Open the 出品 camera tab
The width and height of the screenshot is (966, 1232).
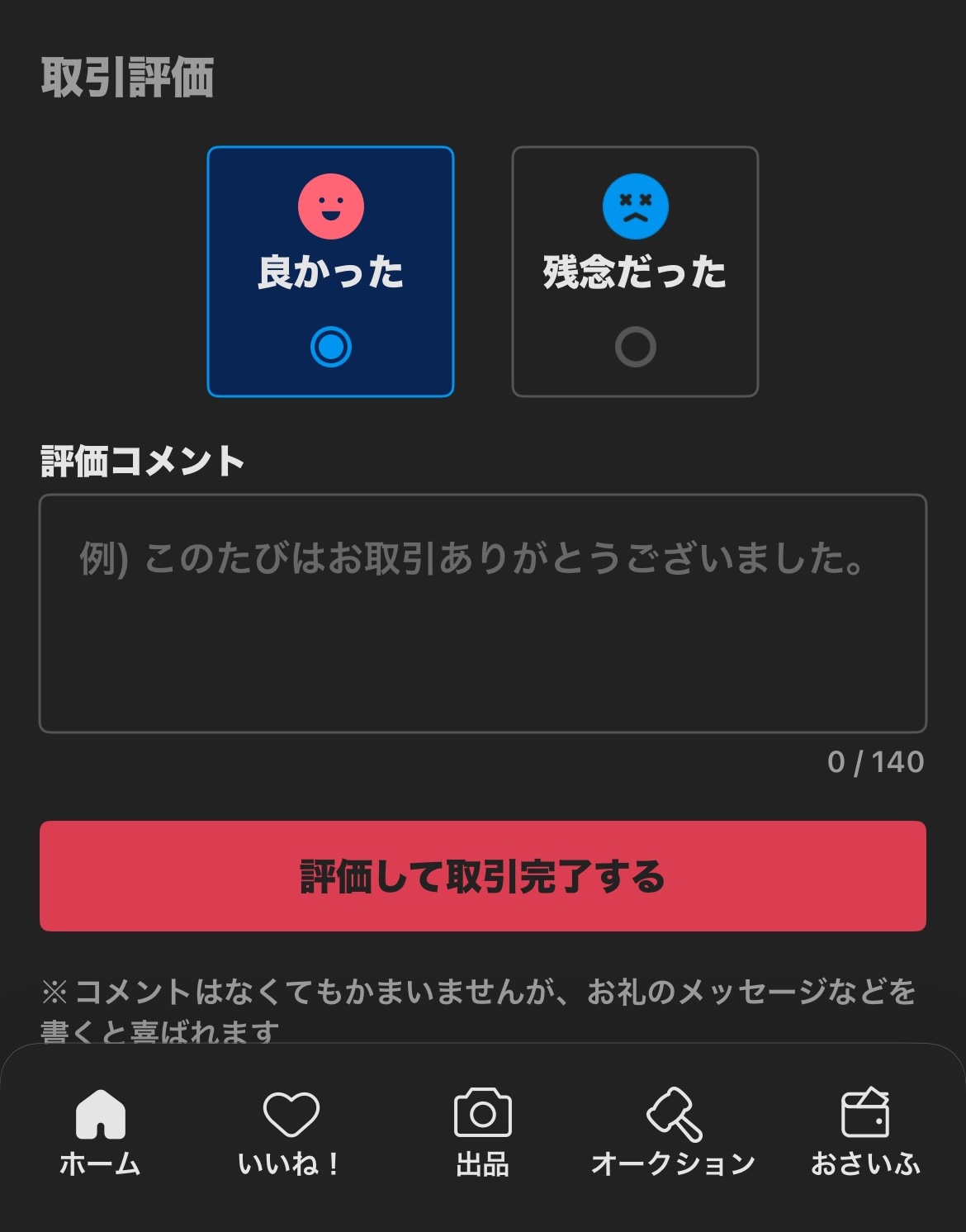(482, 1131)
